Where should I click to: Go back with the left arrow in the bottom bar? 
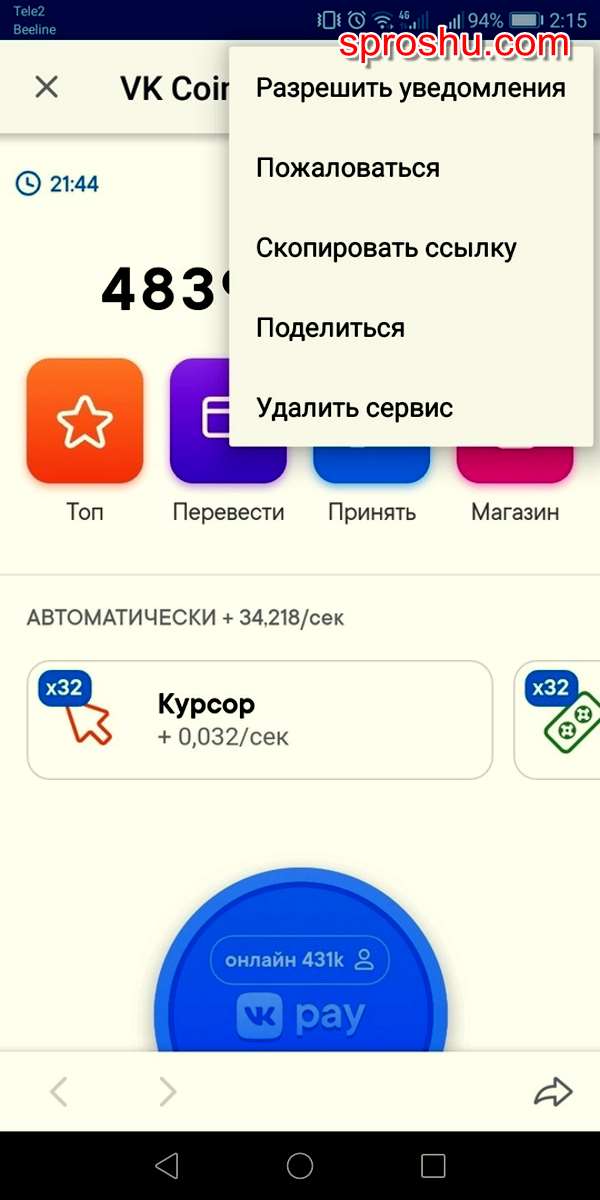pos(59,1092)
